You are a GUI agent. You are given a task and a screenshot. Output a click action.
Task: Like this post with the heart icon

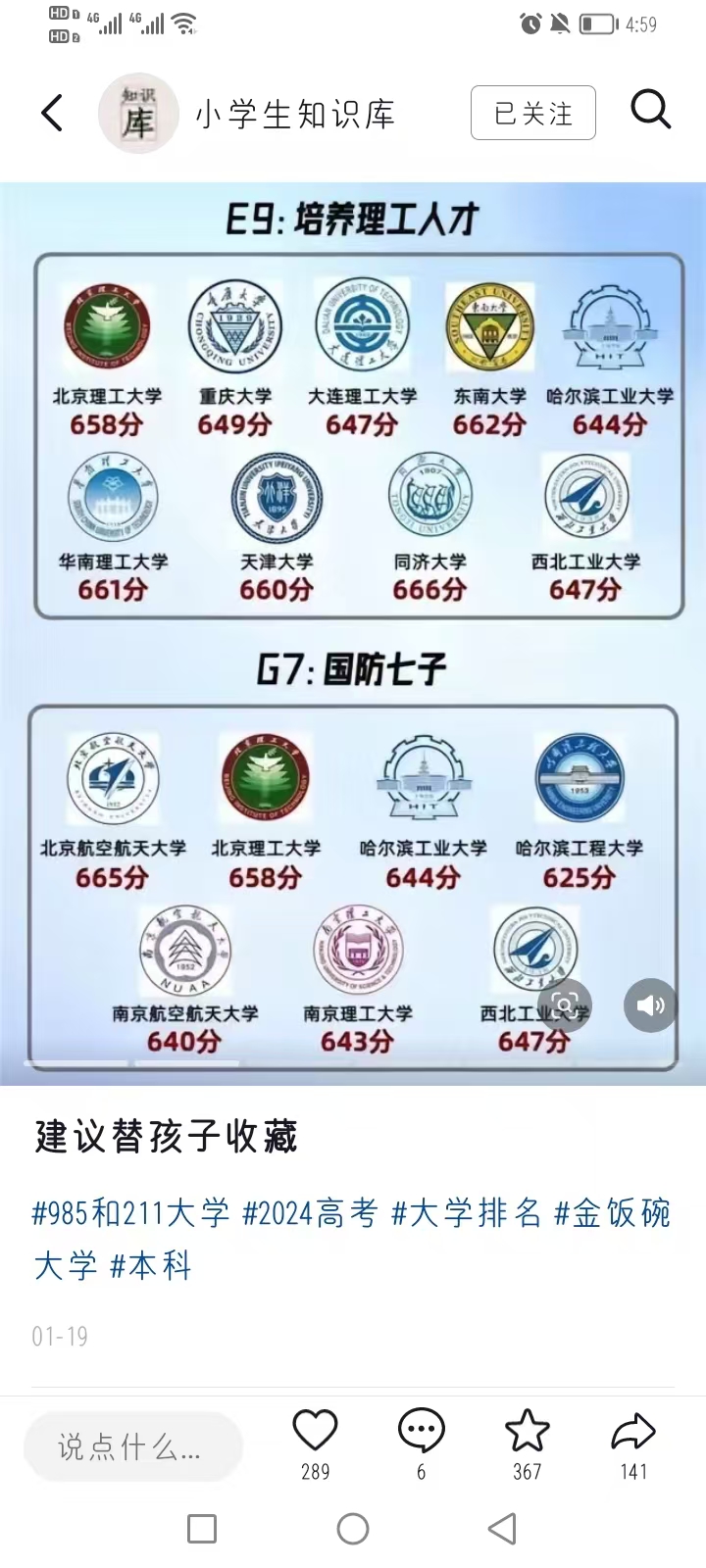click(315, 1431)
